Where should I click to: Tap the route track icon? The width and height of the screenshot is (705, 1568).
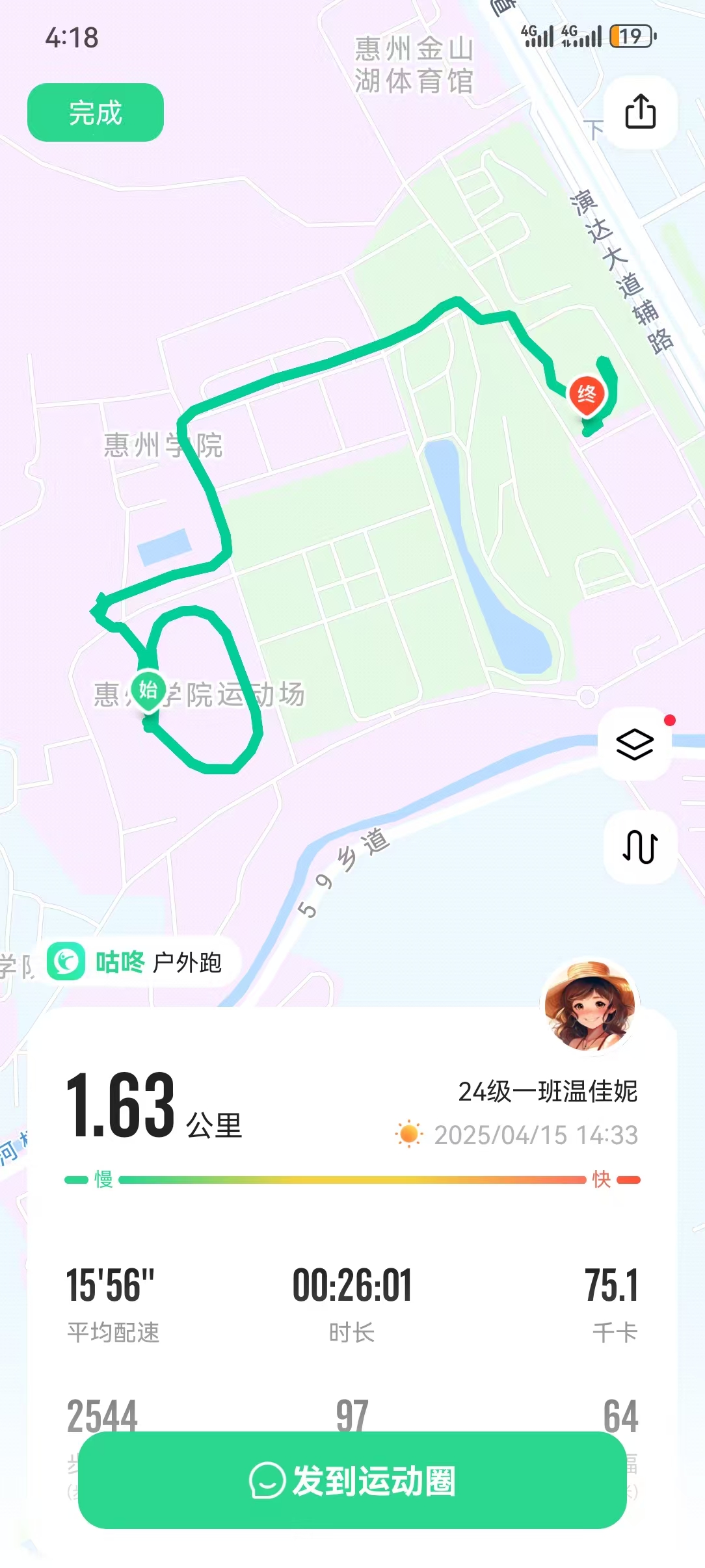tap(640, 846)
